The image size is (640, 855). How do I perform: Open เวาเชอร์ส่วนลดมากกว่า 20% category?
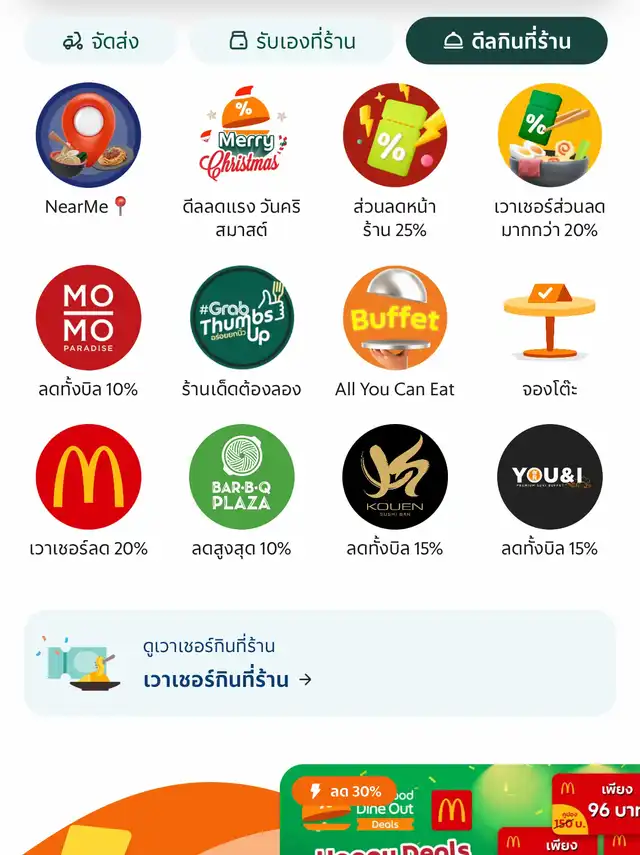click(549, 136)
